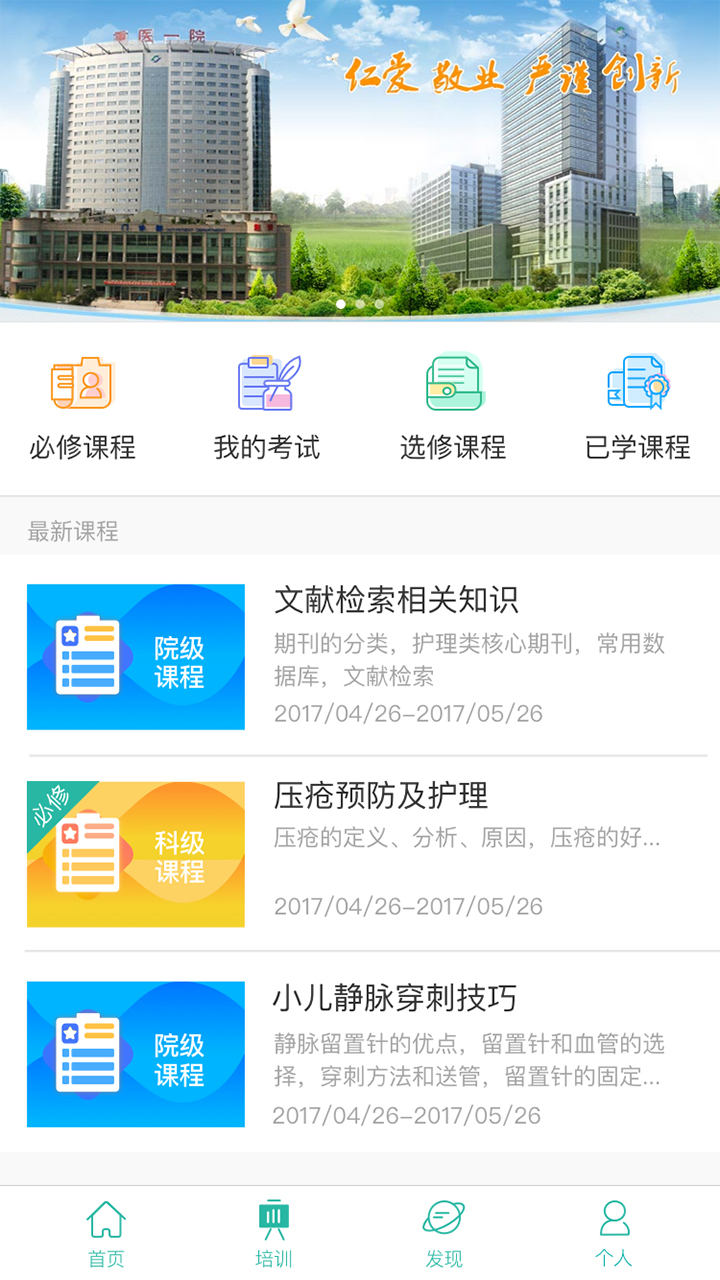Switch to the 首页 home tab

[106, 1233]
